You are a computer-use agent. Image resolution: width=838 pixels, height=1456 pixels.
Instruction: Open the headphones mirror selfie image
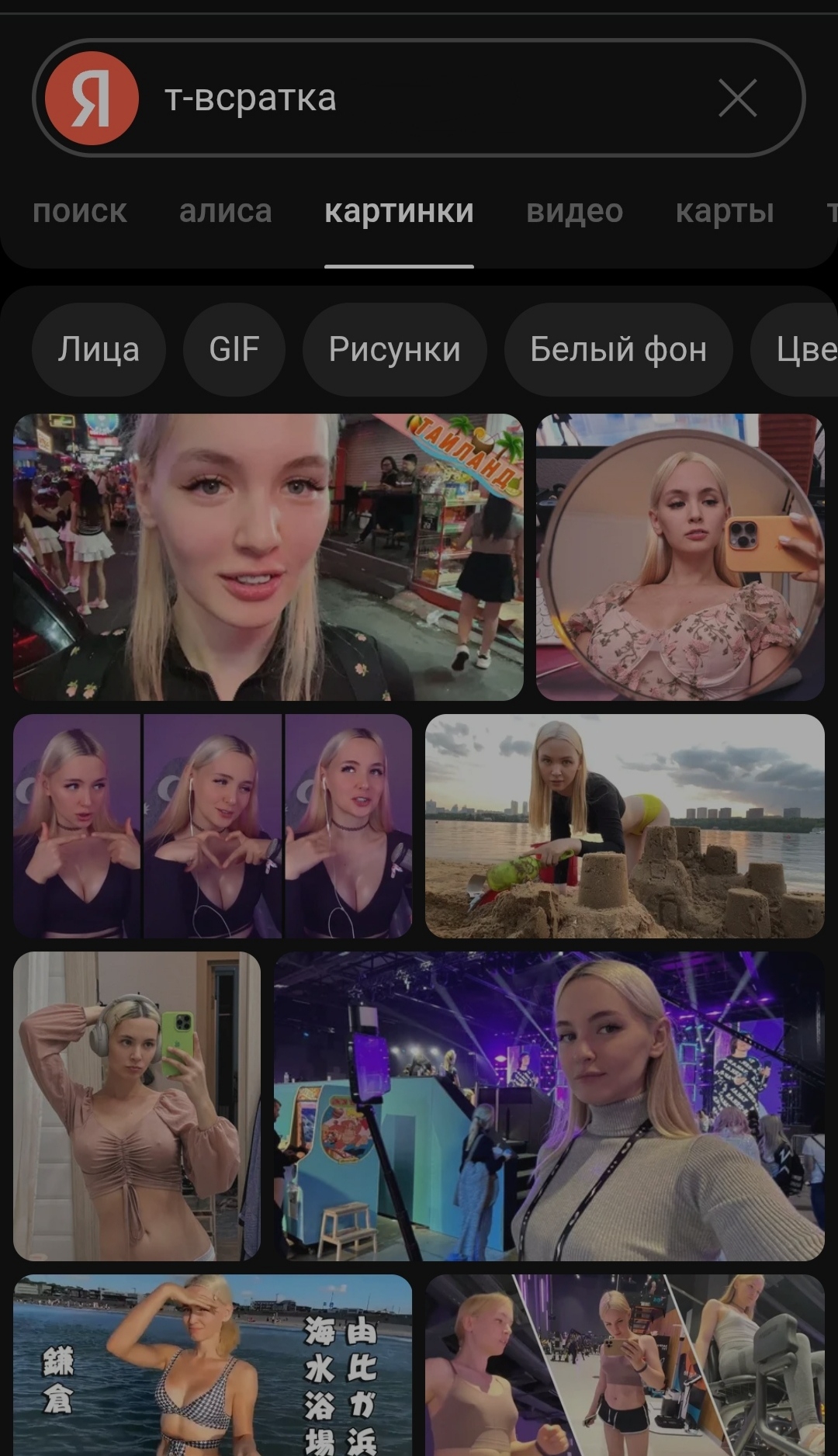coord(137,1105)
